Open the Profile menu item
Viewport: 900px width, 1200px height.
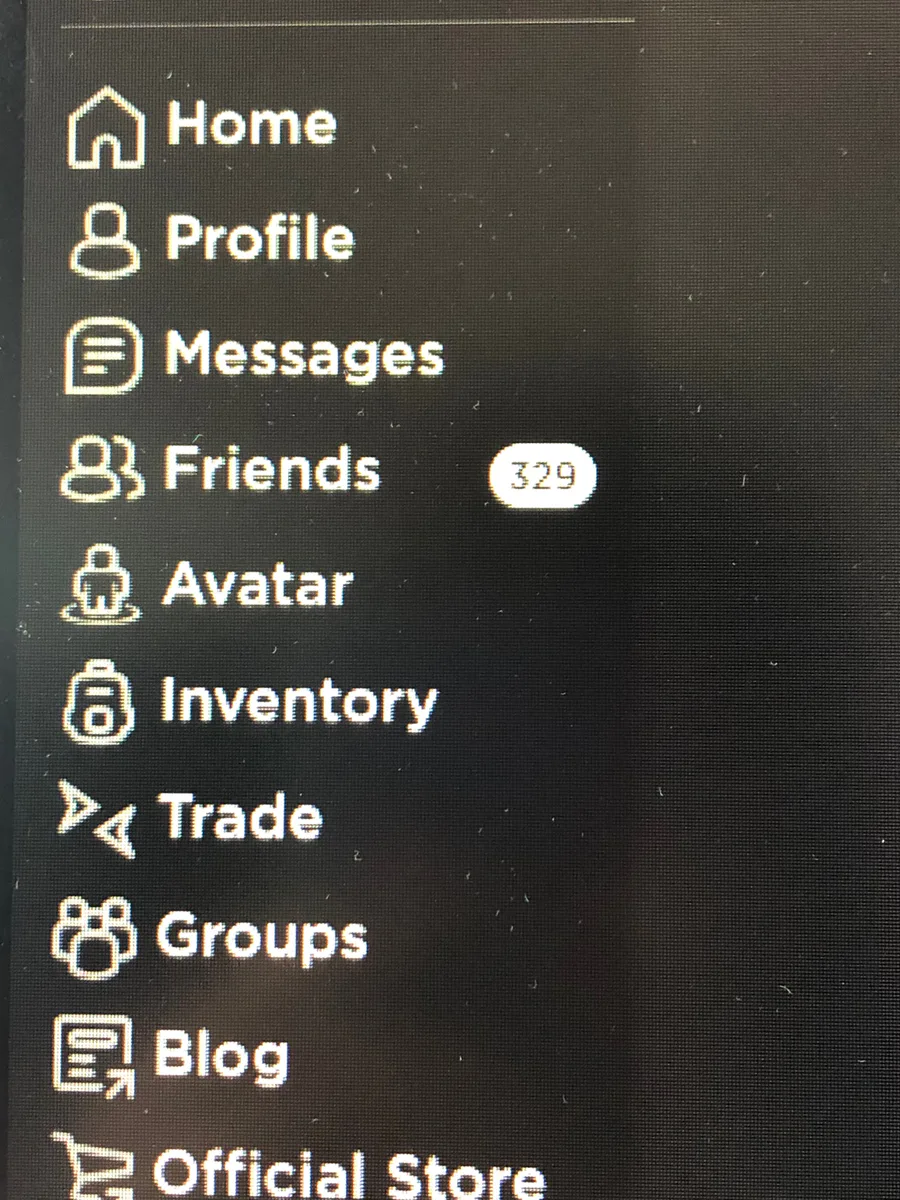click(x=258, y=240)
